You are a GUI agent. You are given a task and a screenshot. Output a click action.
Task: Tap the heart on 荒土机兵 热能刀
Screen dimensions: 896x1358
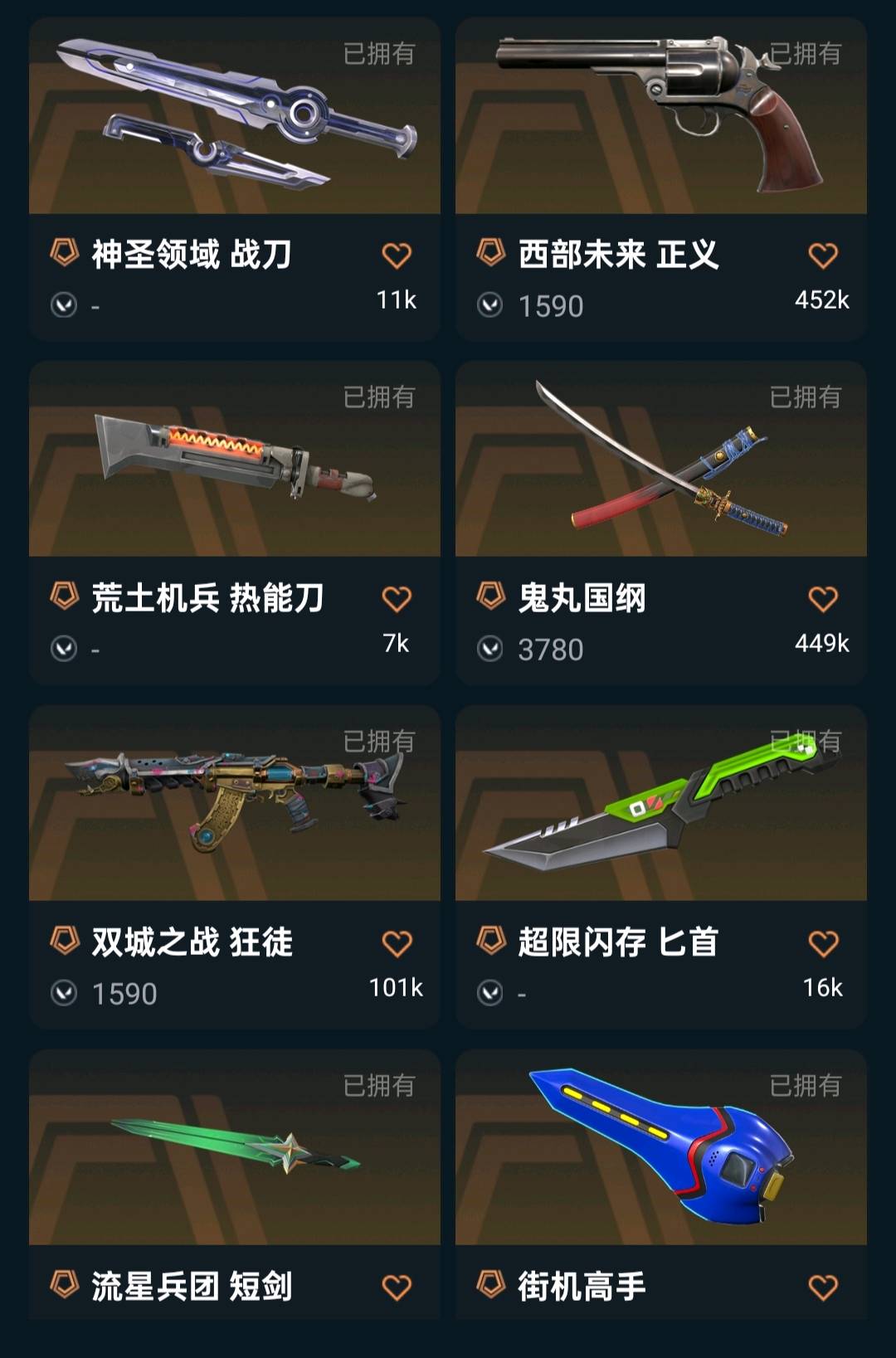click(397, 599)
